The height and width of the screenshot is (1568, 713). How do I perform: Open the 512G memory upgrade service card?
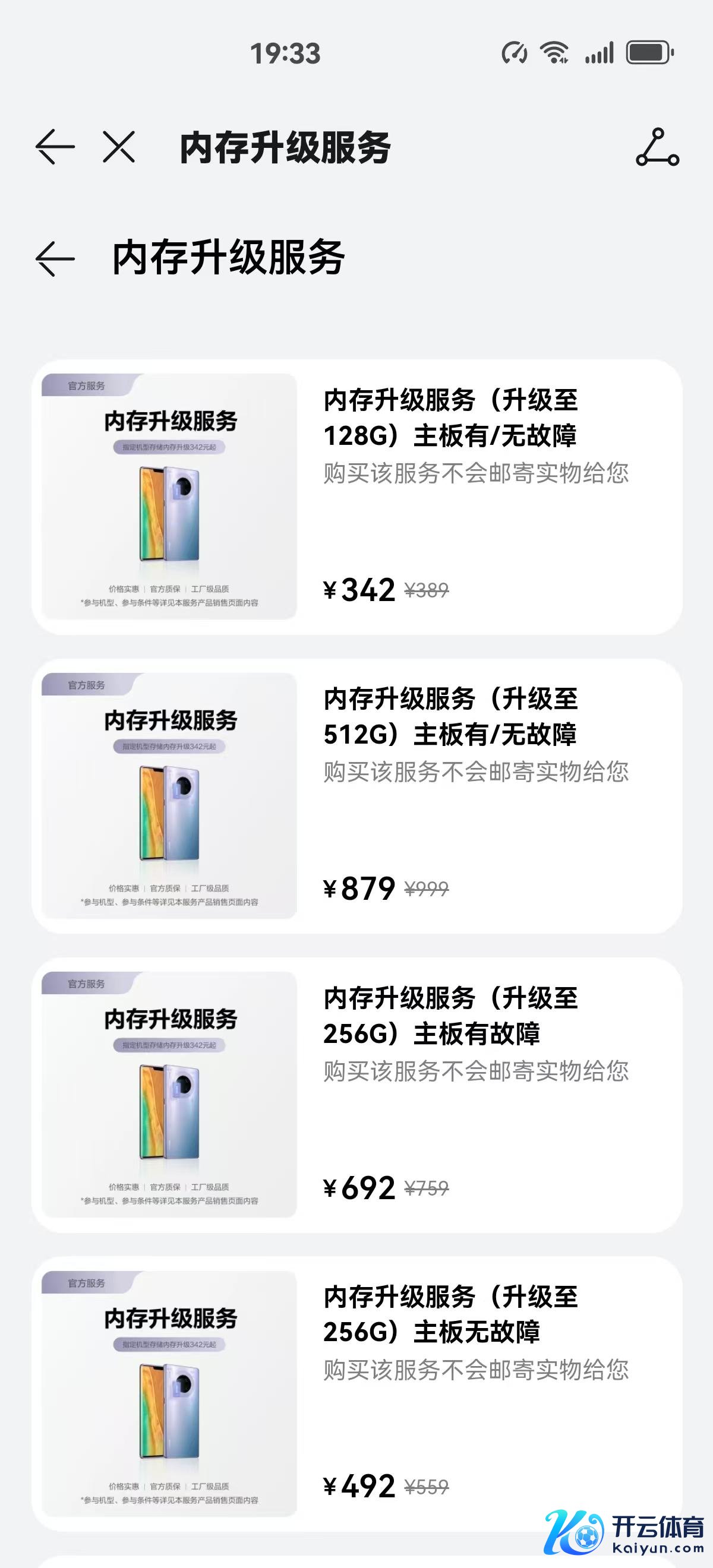tap(357, 795)
